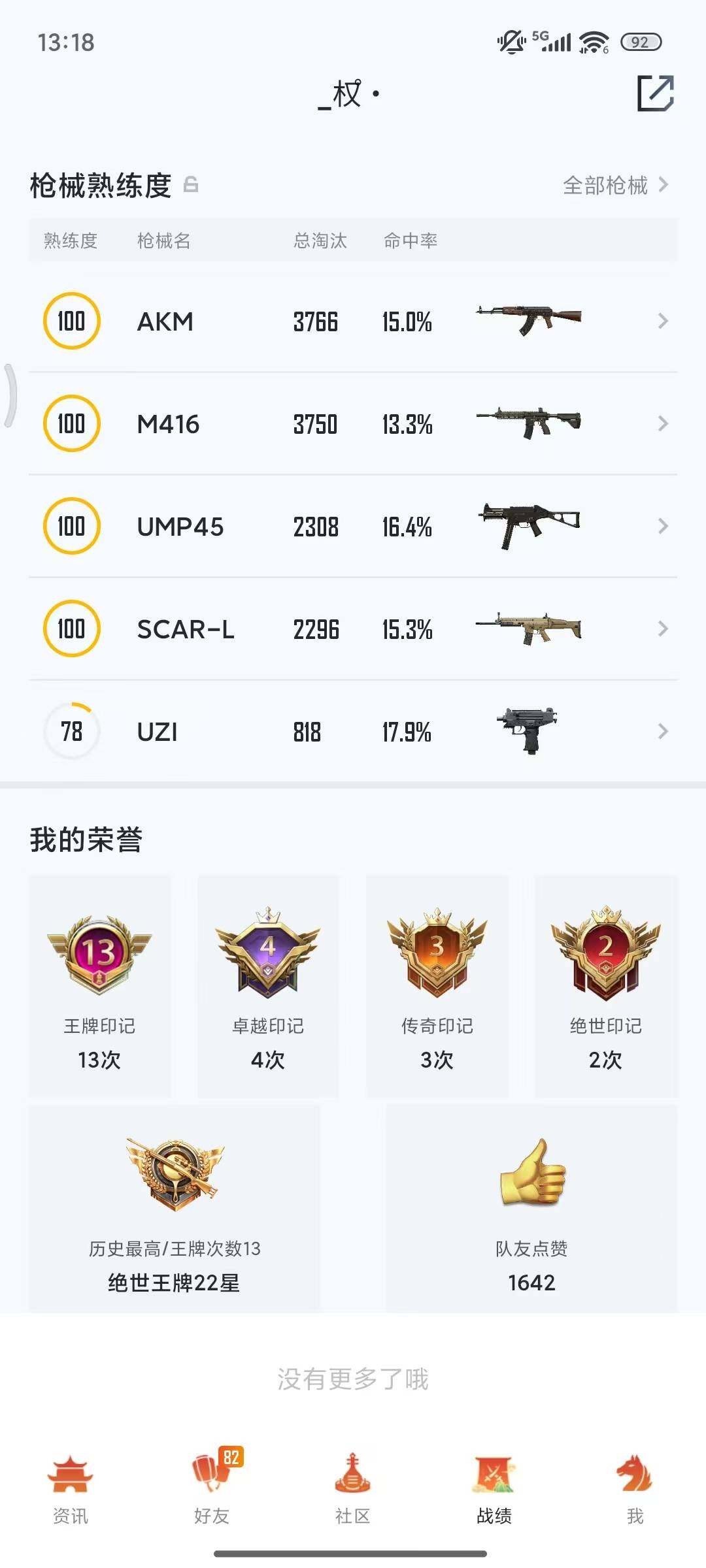Tap the 资讯 tab icon in bottom bar
706x1568 pixels.
[x=70, y=1472]
